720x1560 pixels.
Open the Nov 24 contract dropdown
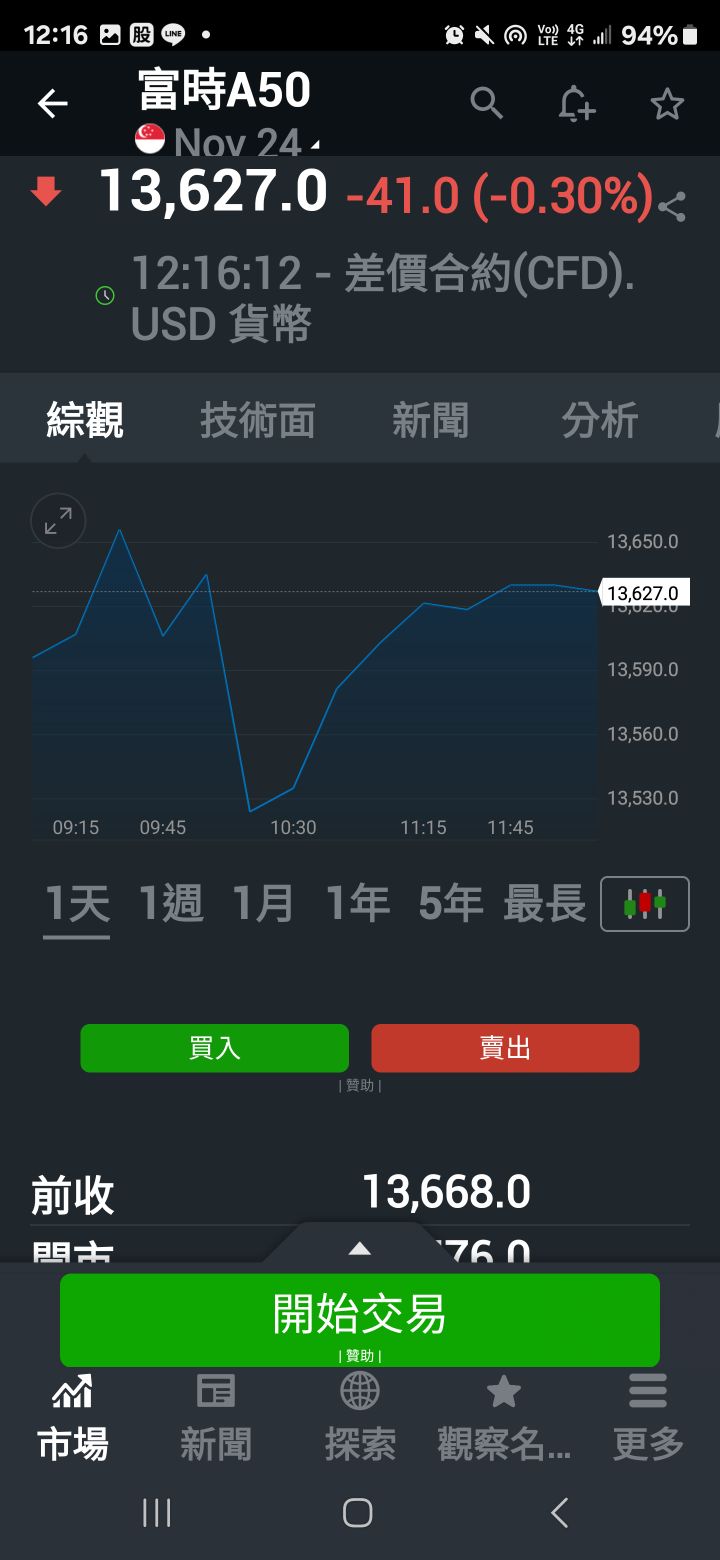pyautogui.click(x=240, y=143)
